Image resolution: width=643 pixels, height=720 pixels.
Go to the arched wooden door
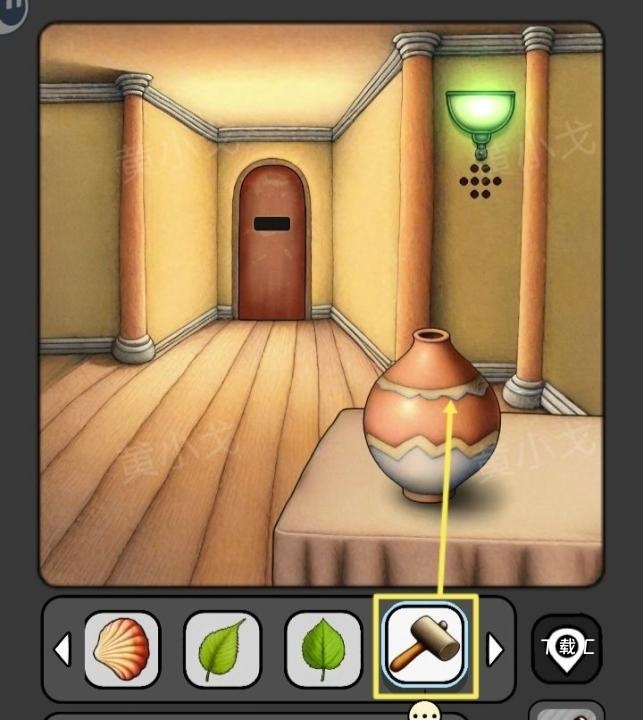tap(271, 243)
